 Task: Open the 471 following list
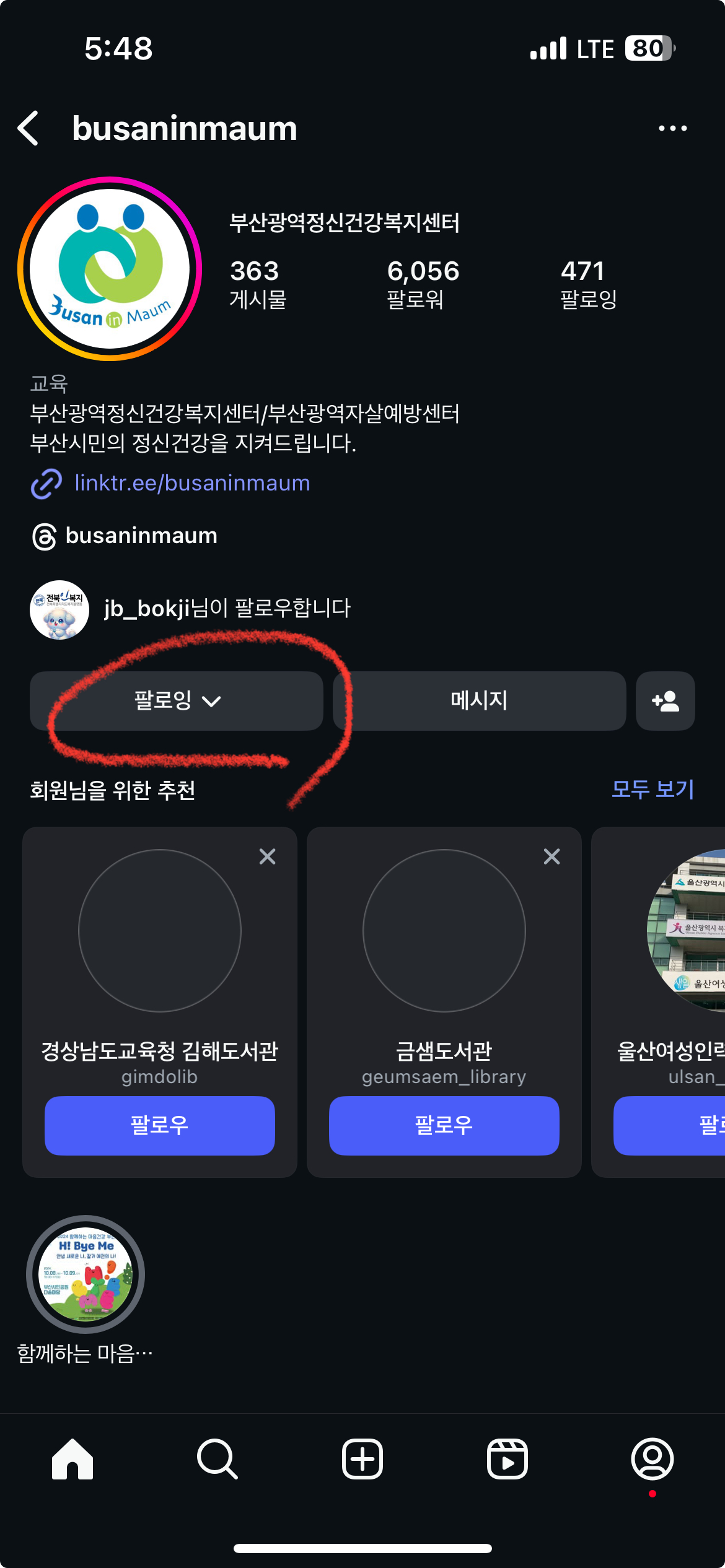click(x=588, y=284)
